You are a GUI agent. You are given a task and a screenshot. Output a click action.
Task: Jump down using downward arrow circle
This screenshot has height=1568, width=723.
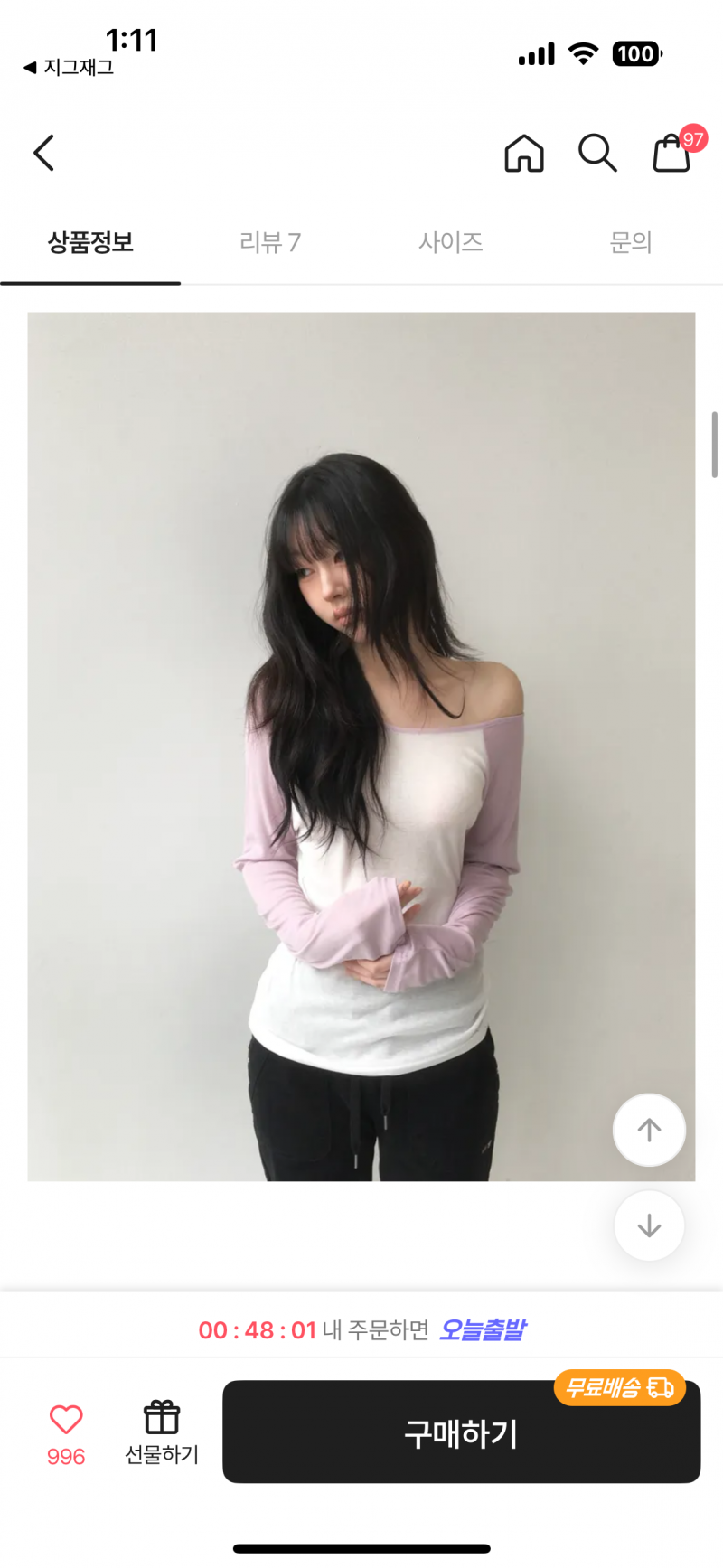click(649, 1225)
